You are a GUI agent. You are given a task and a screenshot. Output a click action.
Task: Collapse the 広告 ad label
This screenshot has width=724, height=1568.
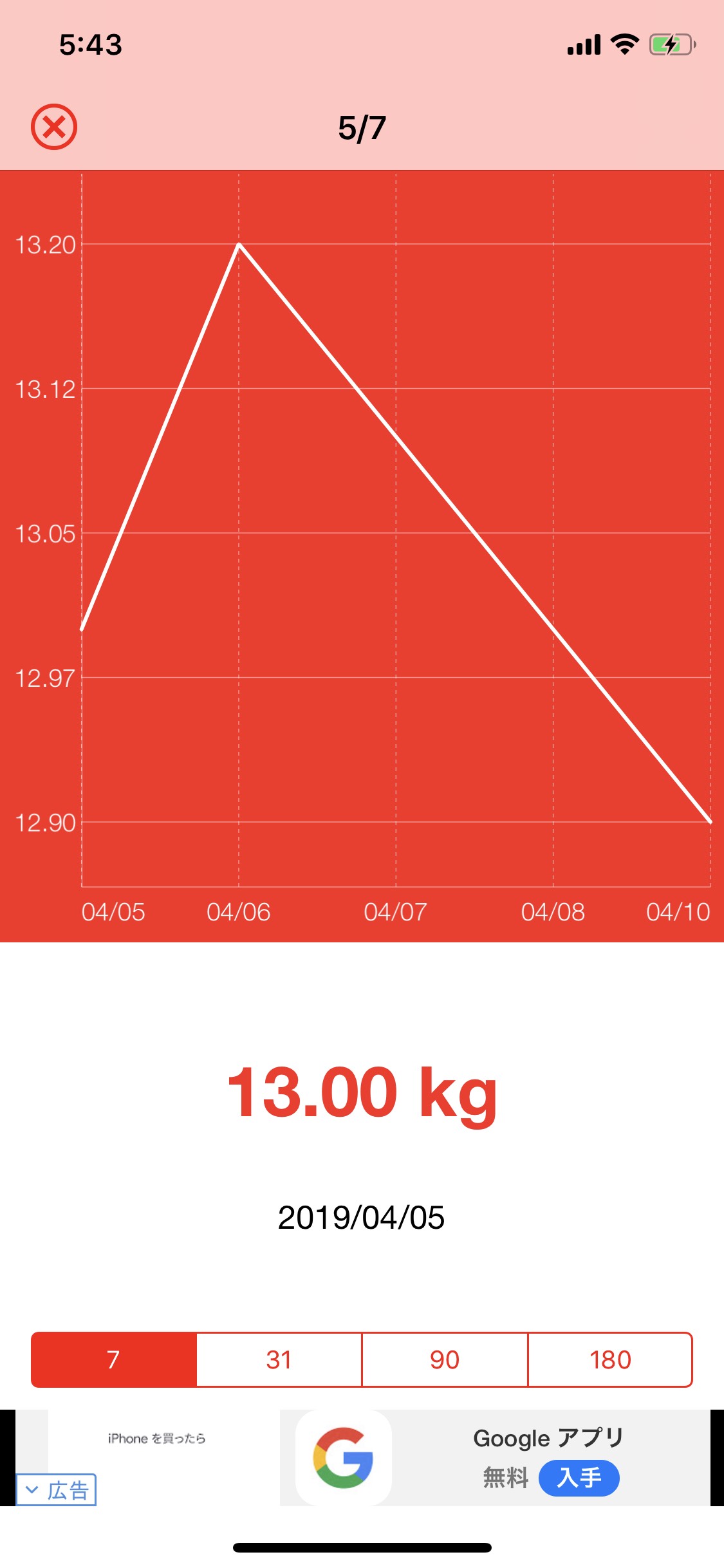56,1489
